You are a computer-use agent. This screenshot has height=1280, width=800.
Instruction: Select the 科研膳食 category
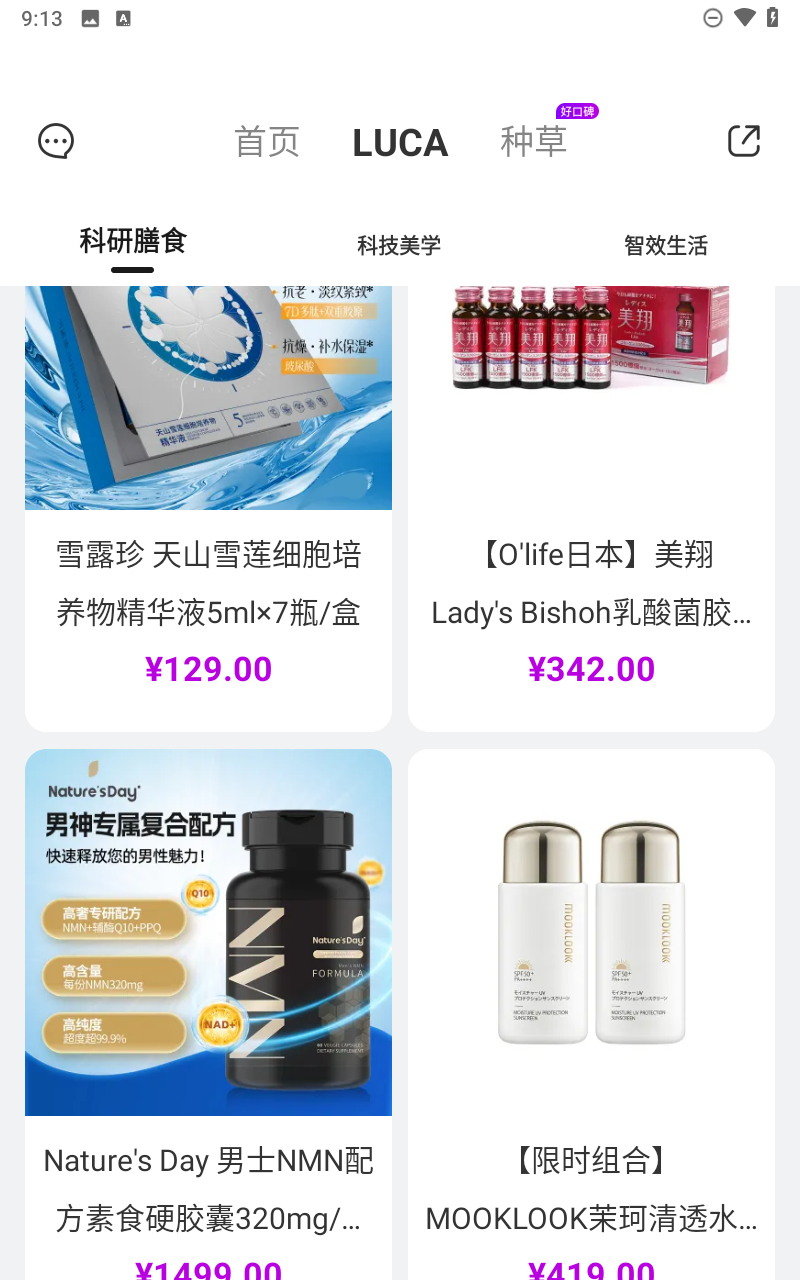click(133, 242)
